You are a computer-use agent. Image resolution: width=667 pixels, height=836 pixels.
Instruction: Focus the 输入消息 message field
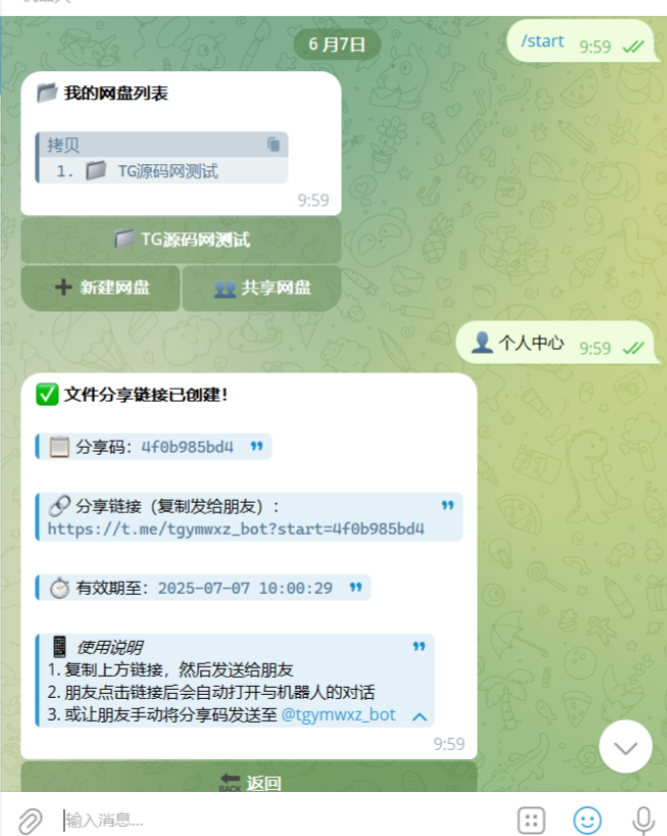(x=280, y=820)
